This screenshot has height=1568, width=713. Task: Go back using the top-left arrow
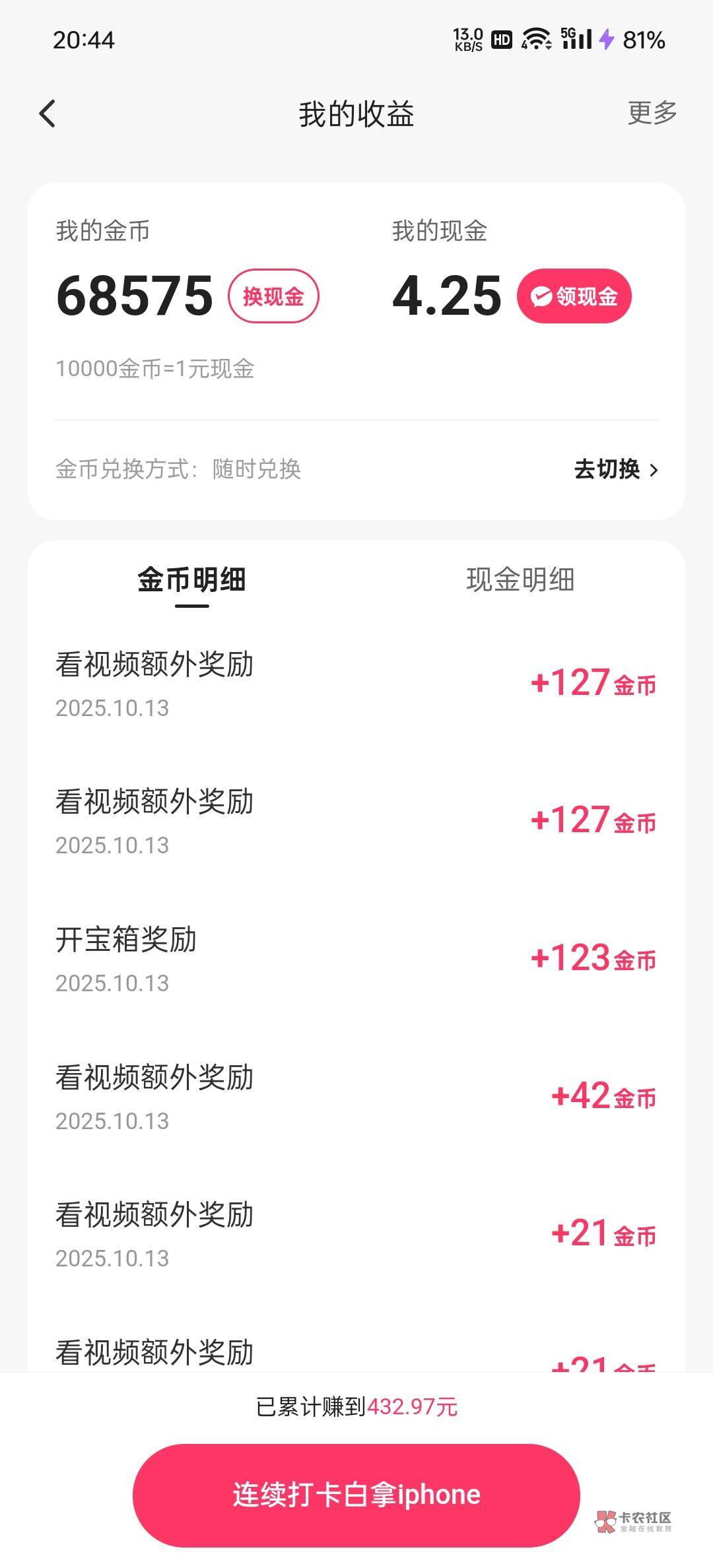click(x=47, y=114)
